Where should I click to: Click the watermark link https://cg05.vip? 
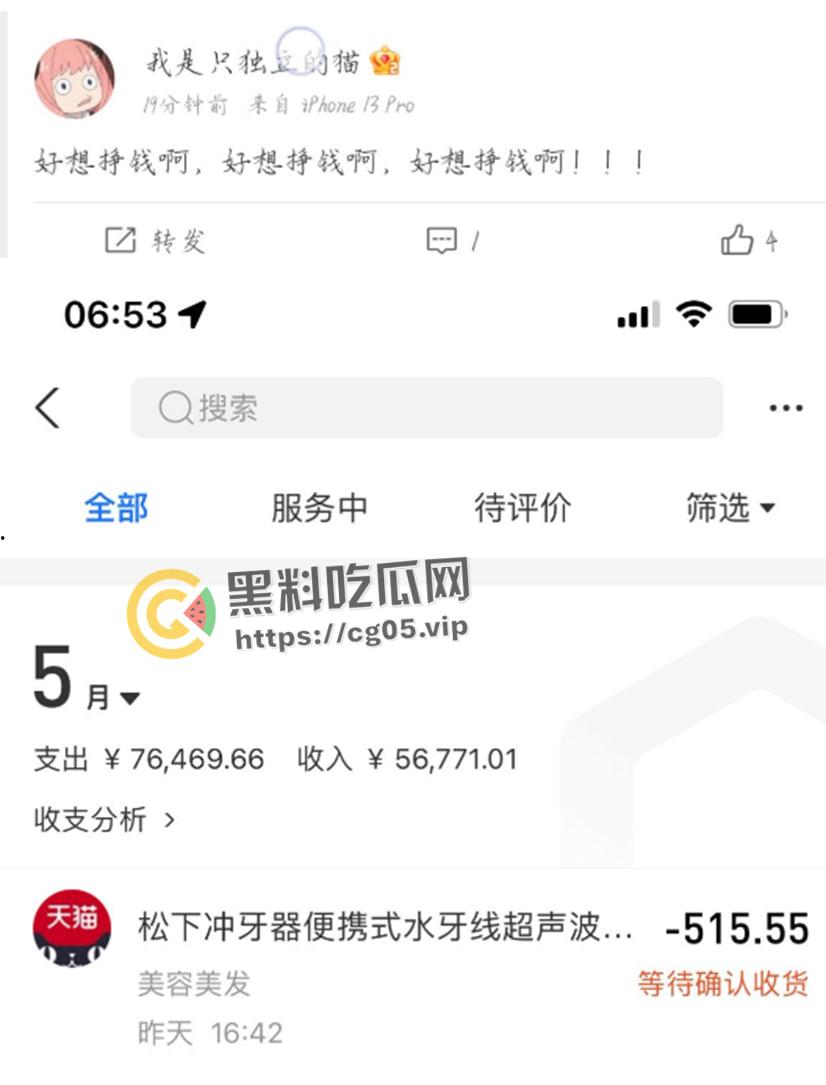tap(352, 630)
